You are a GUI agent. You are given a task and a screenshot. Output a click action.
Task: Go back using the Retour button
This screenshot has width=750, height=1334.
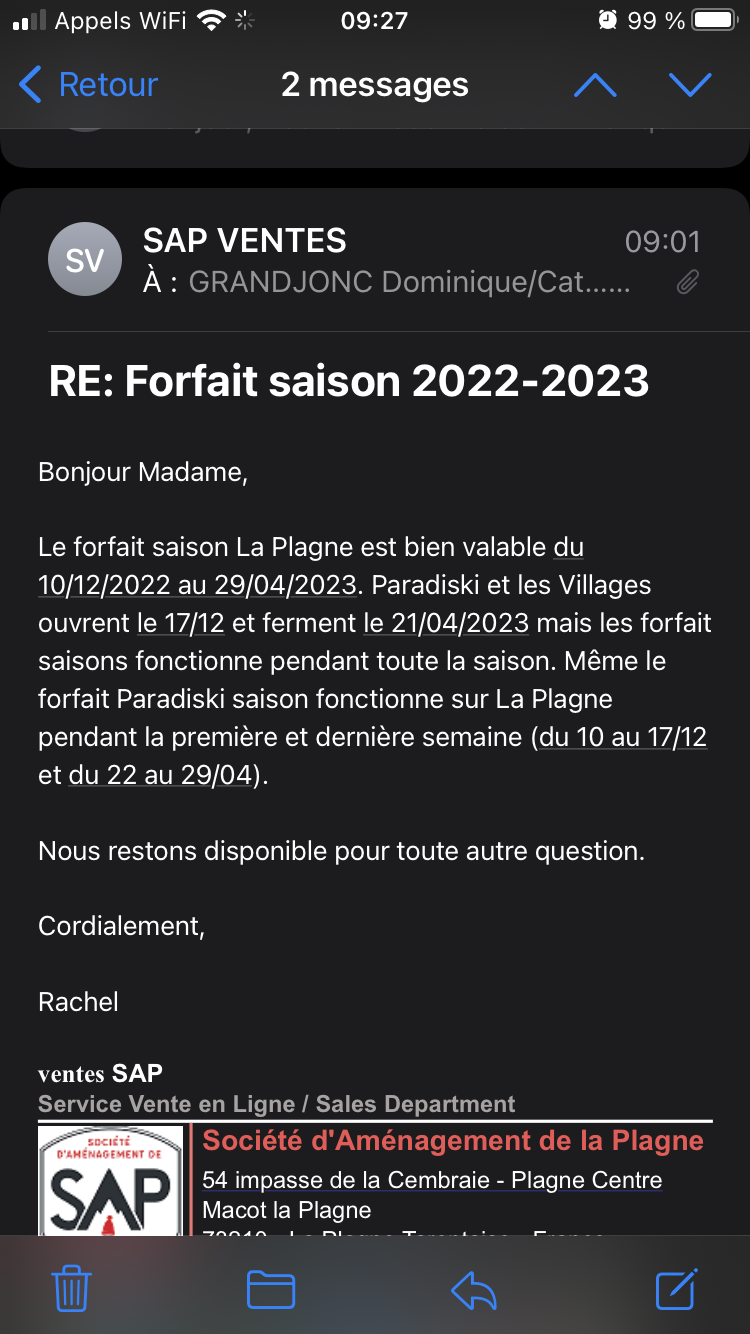(88, 85)
